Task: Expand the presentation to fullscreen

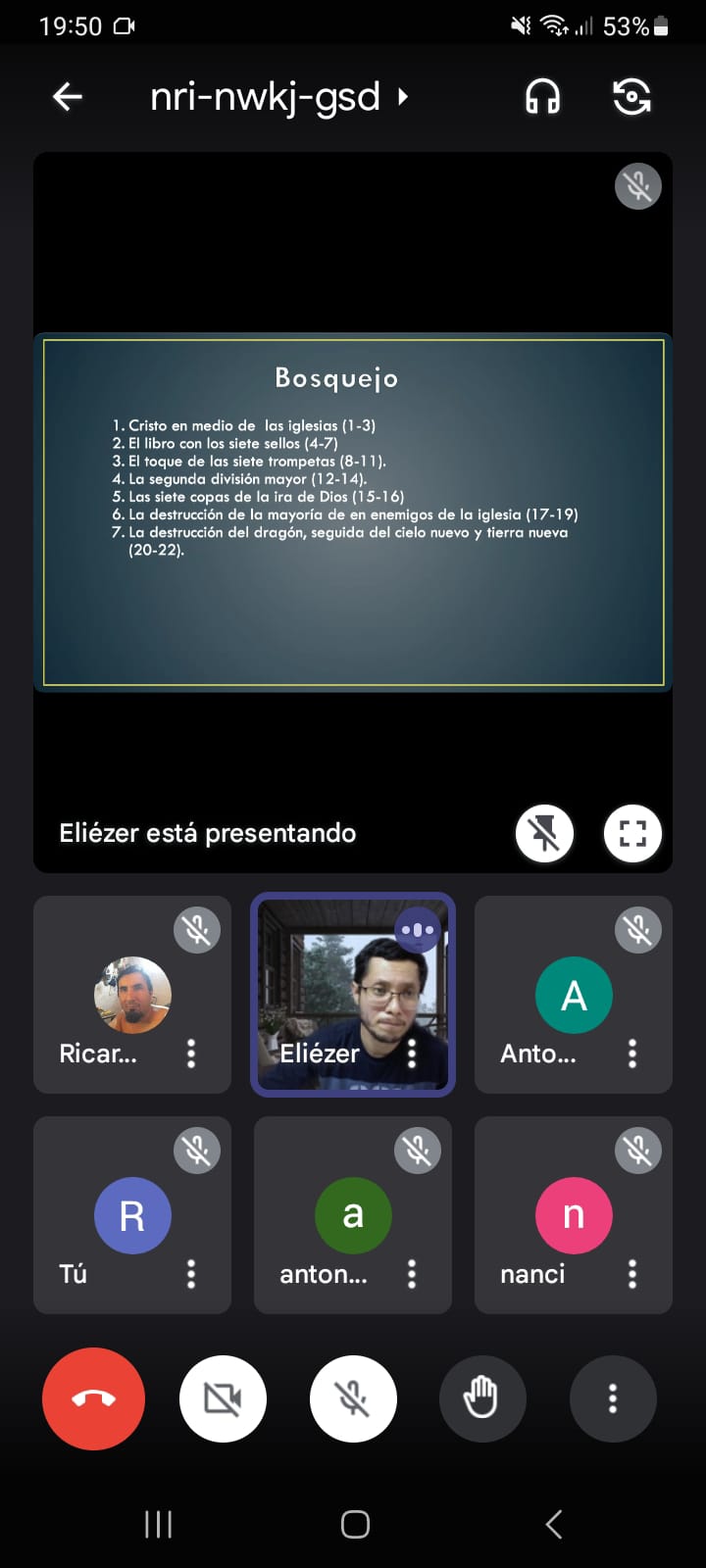Action: tap(632, 834)
